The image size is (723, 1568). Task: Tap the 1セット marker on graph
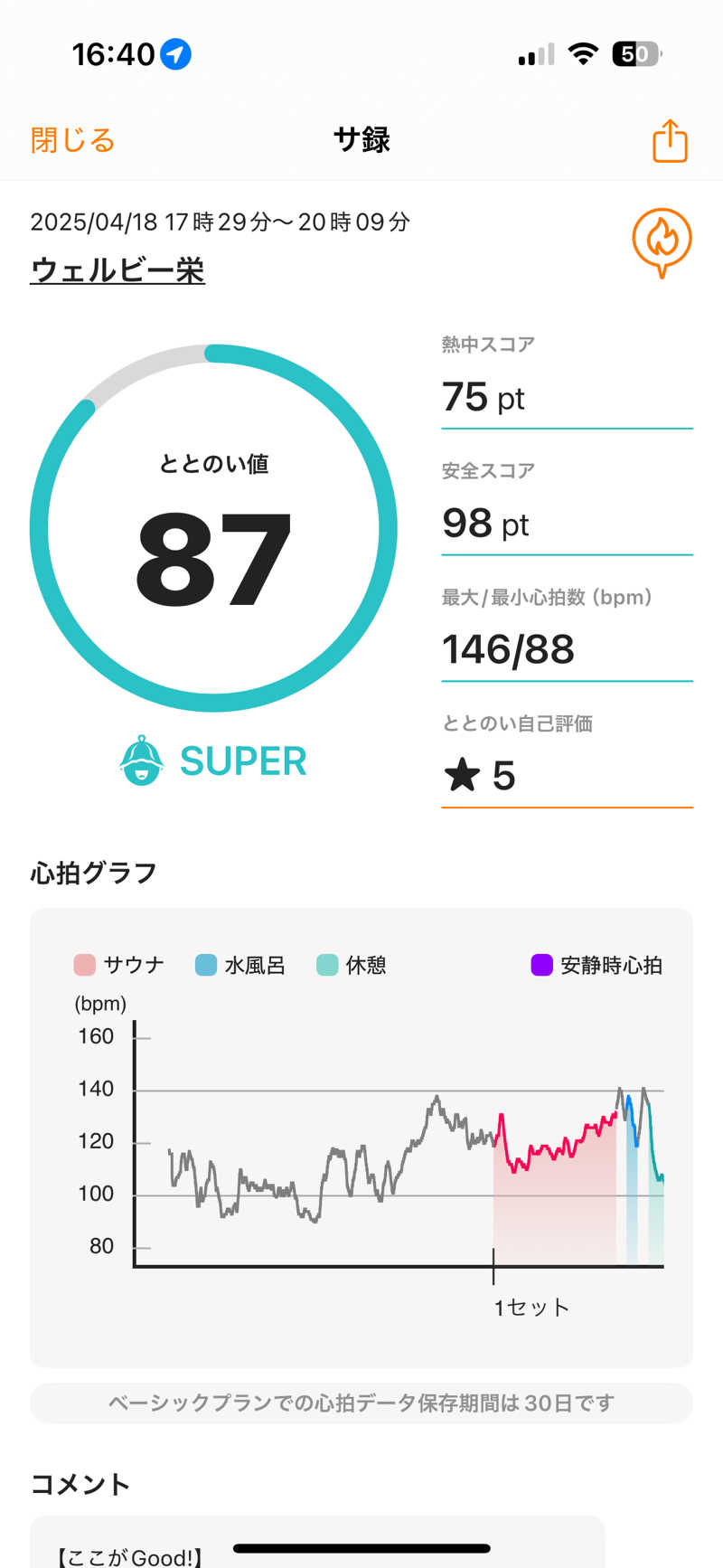click(x=531, y=1305)
